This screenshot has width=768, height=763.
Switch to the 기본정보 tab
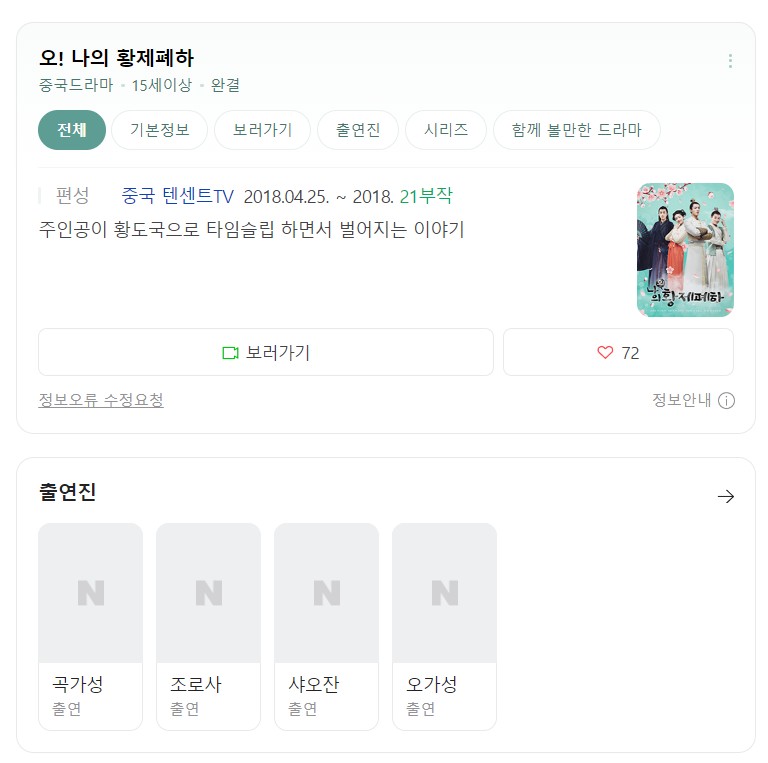159,130
